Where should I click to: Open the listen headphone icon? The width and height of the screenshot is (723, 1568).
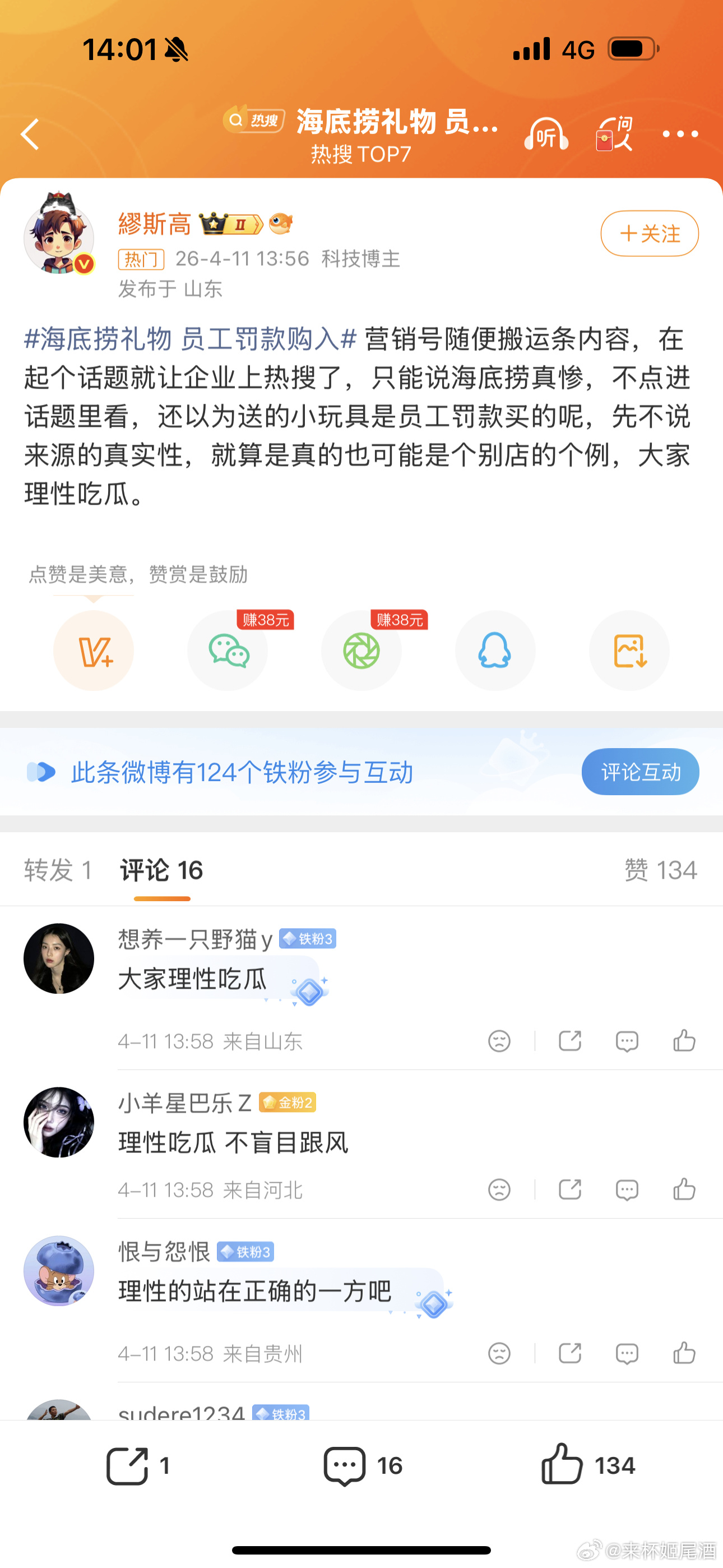(546, 134)
